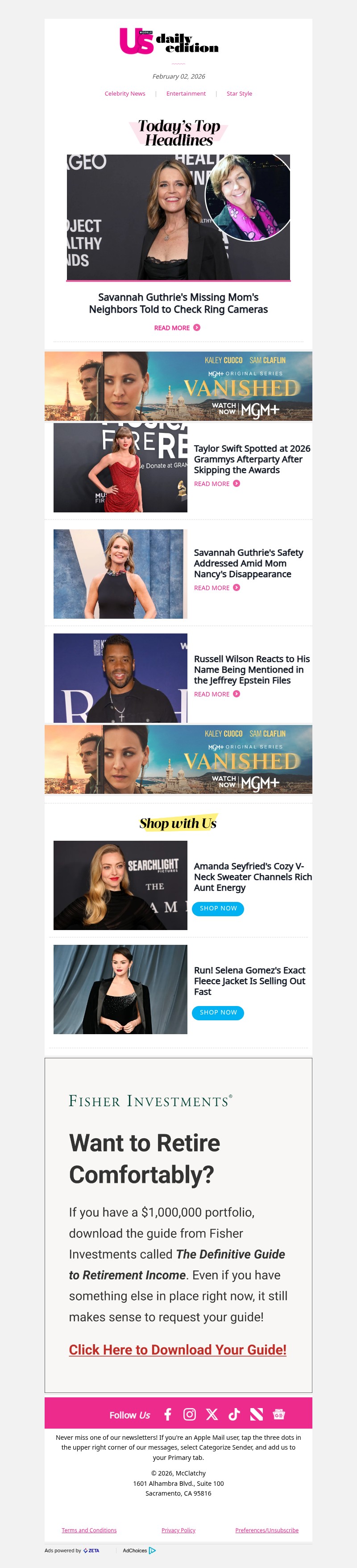Open AdChoices info
357x1568 pixels.
point(139,1550)
